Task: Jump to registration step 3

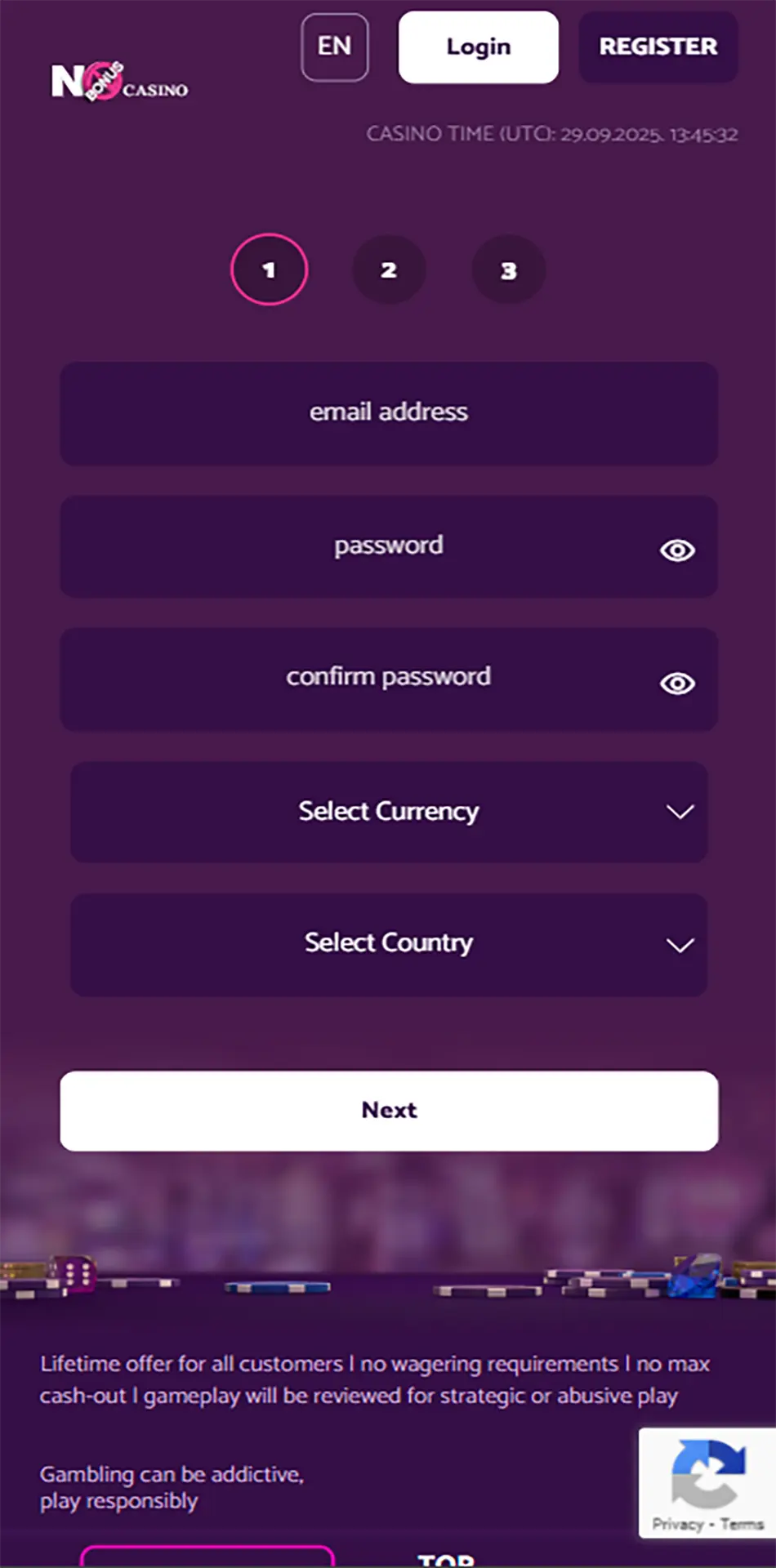Action: click(x=508, y=270)
